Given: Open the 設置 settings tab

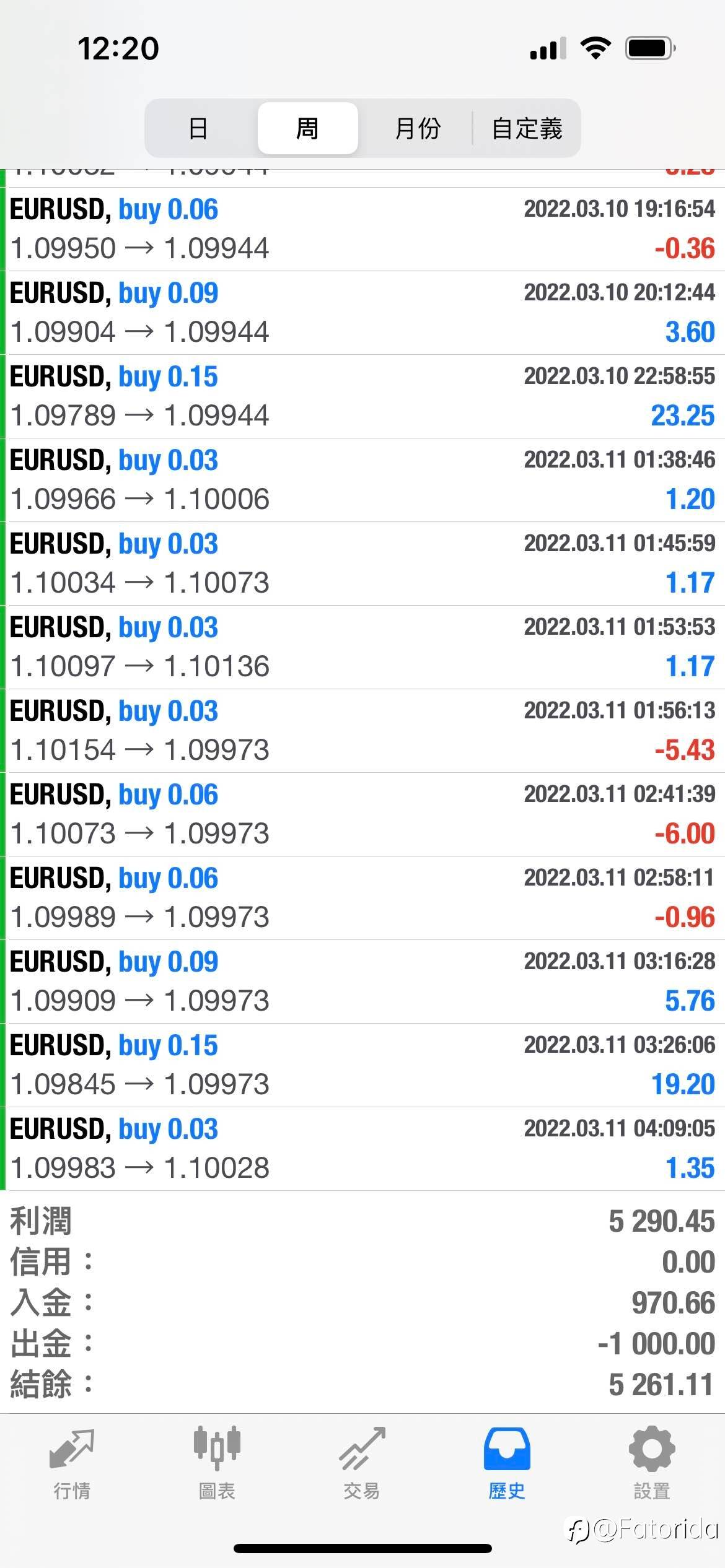Looking at the screenshot, I should (x=652, y=1464).
